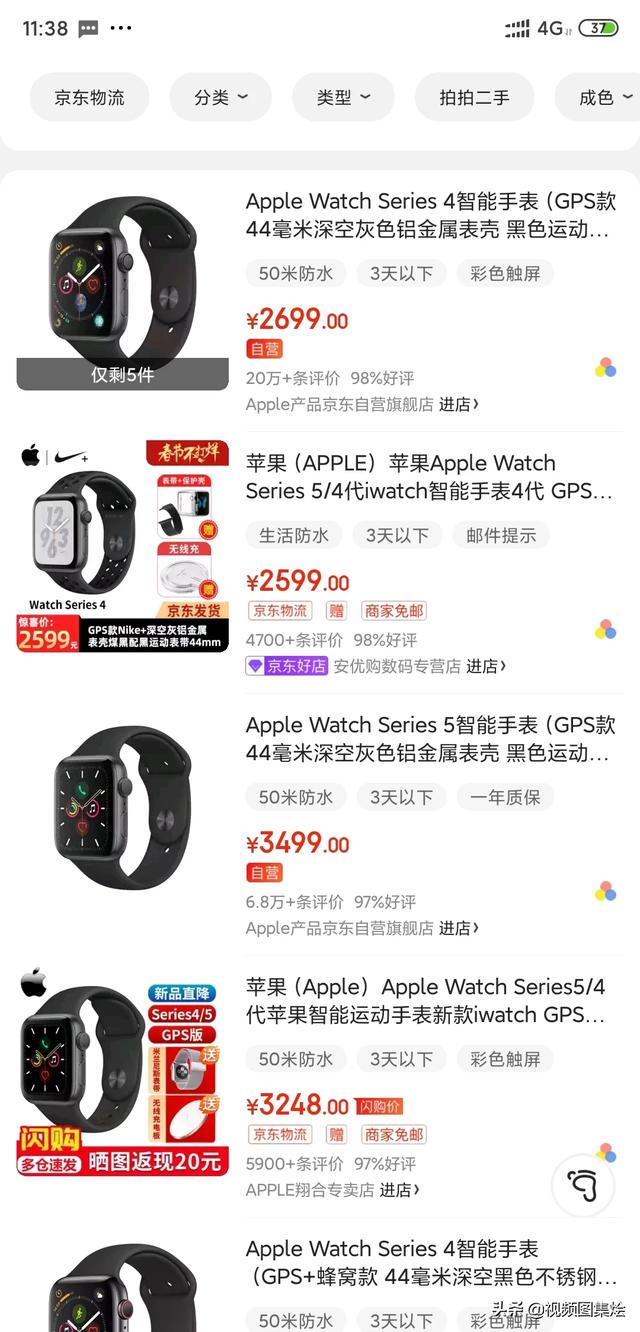This screenshot has height=1332, width=640.
Task: Tap the colored dots icon beside ¥3499 item
Action: click(x=606, y=891)
